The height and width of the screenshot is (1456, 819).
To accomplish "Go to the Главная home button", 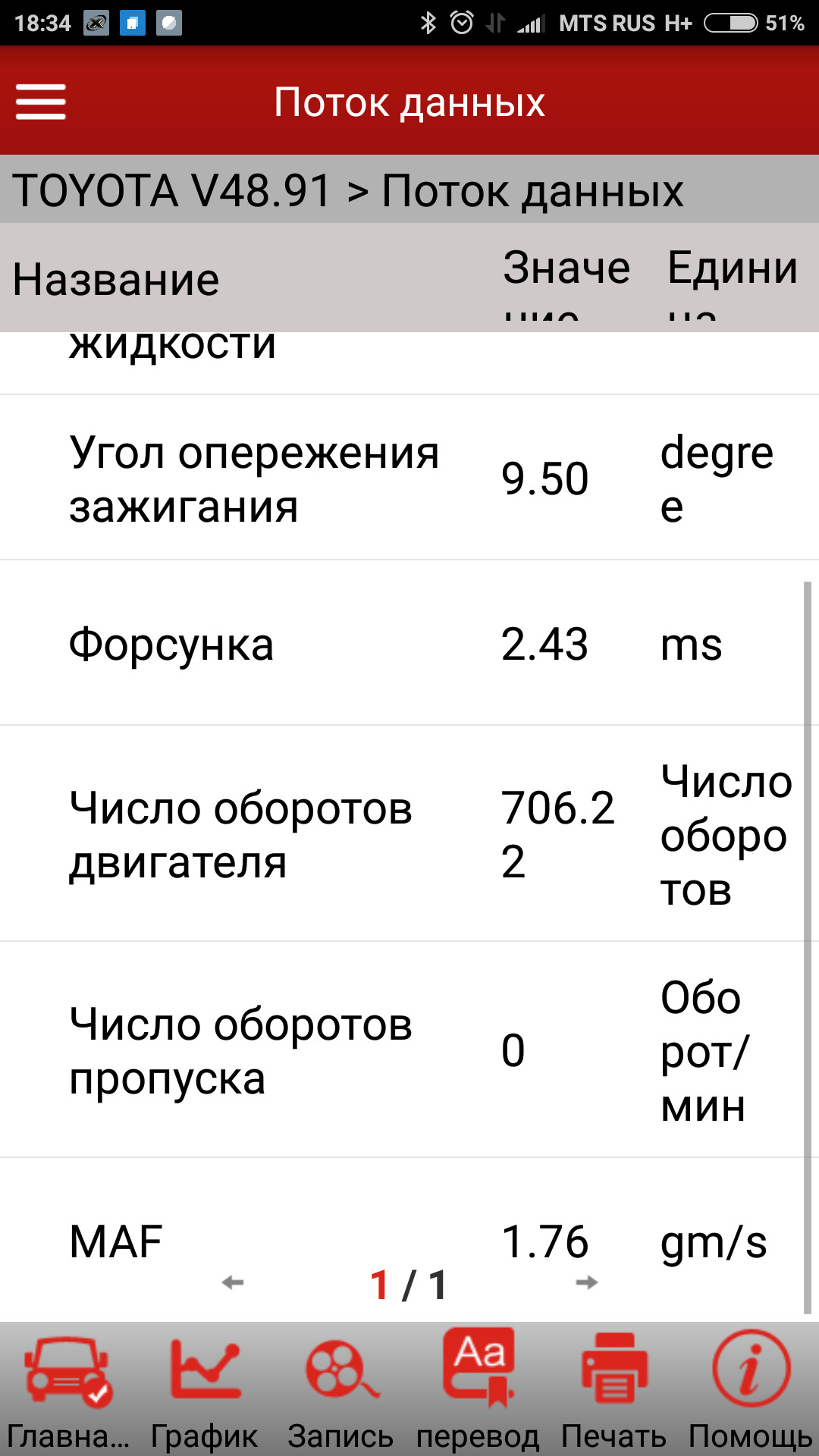I will (68, 1389).
